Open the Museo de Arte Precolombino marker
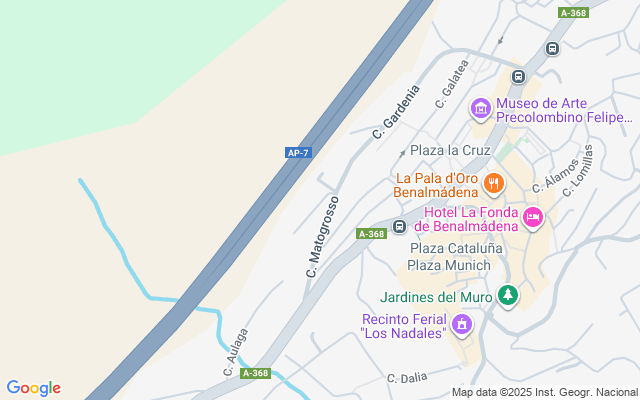Image resolution: width=640 pixels, height=400 pixels. tap(481, 108)
